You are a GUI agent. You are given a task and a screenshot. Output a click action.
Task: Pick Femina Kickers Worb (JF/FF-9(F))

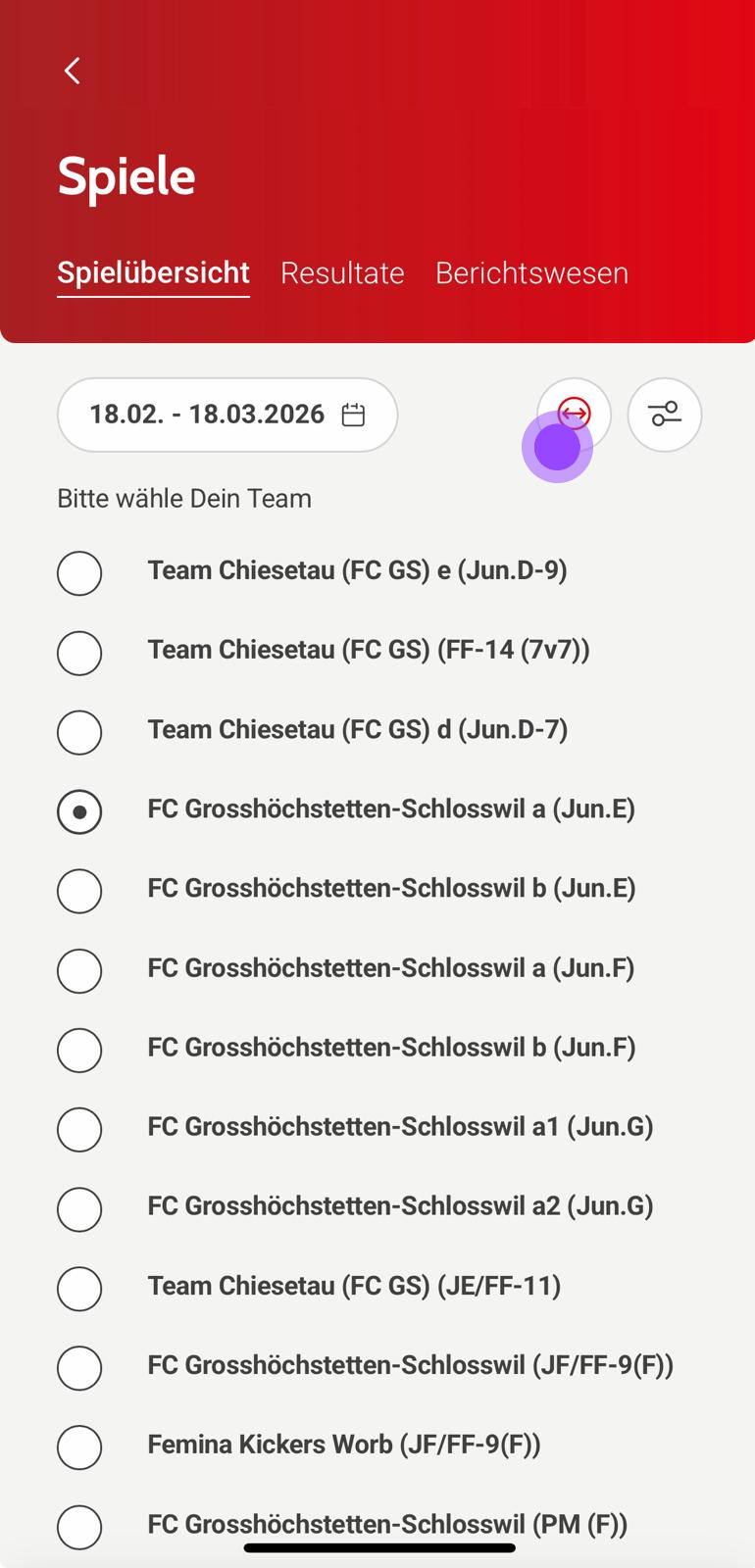coord(79,1446)
